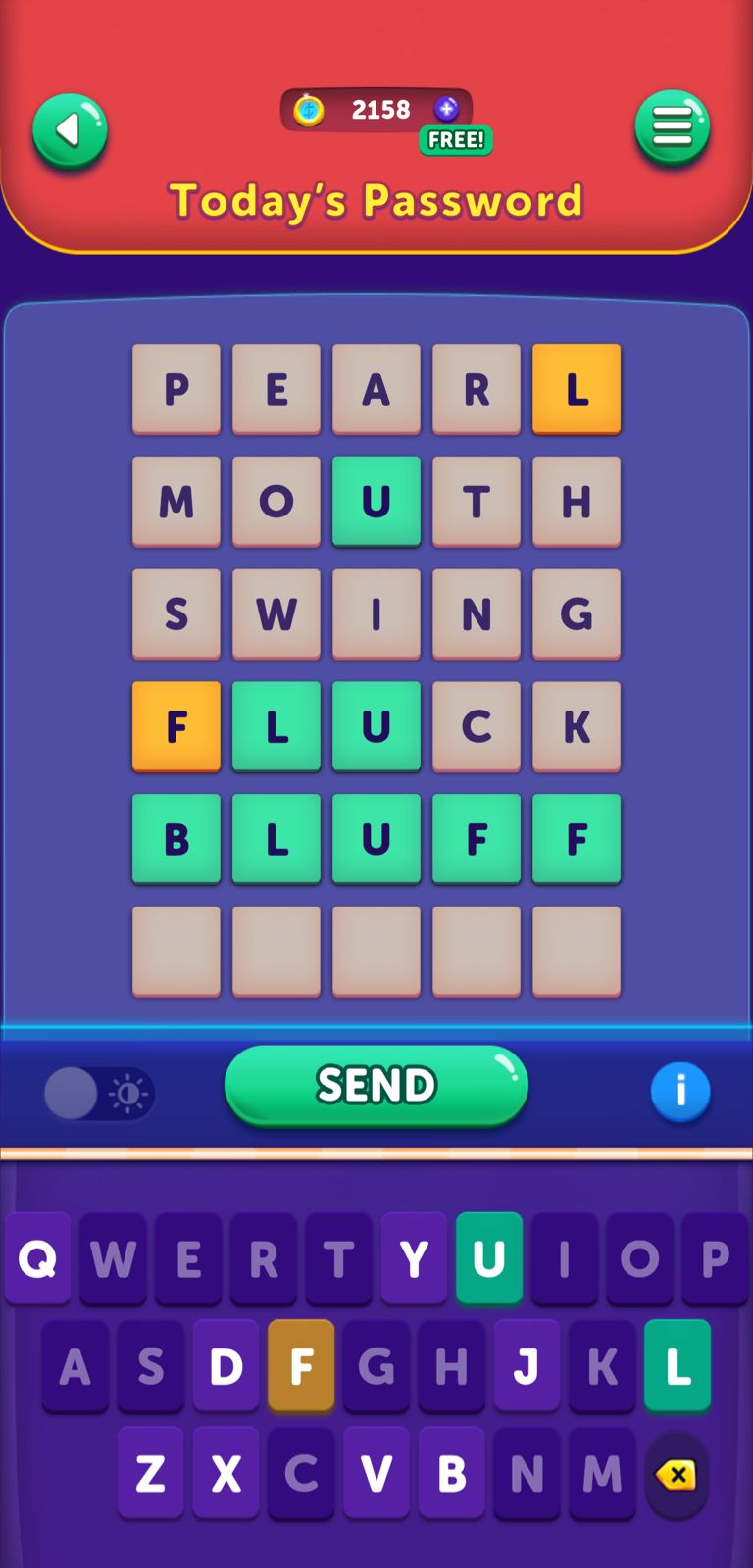Enter the green letter L key
This screenshot has height=1568, width=753.
point(678,1365)
